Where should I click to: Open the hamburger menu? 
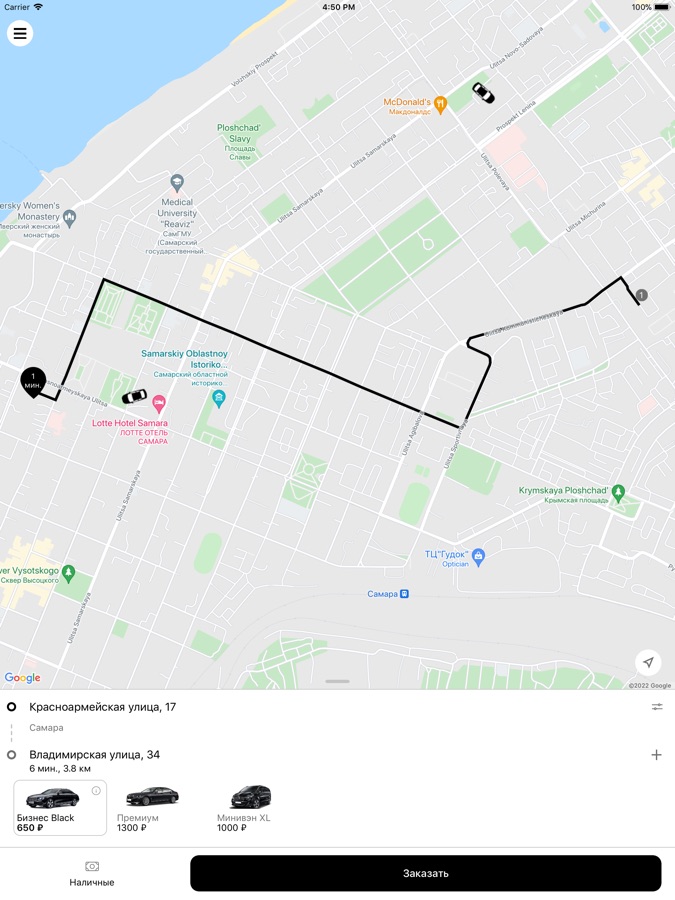click(x=20, y=33)
